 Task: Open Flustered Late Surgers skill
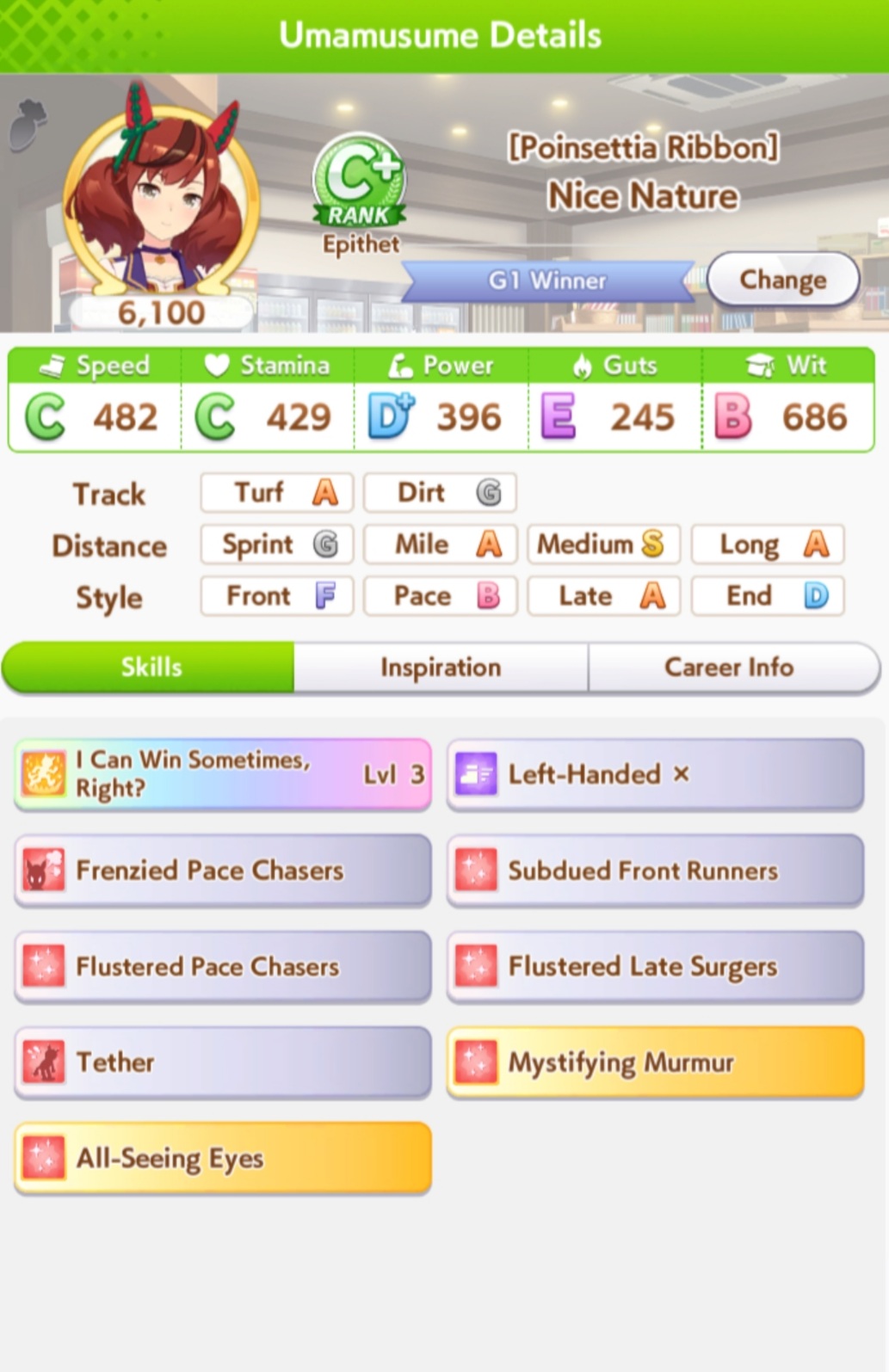[x=655, y=967]
